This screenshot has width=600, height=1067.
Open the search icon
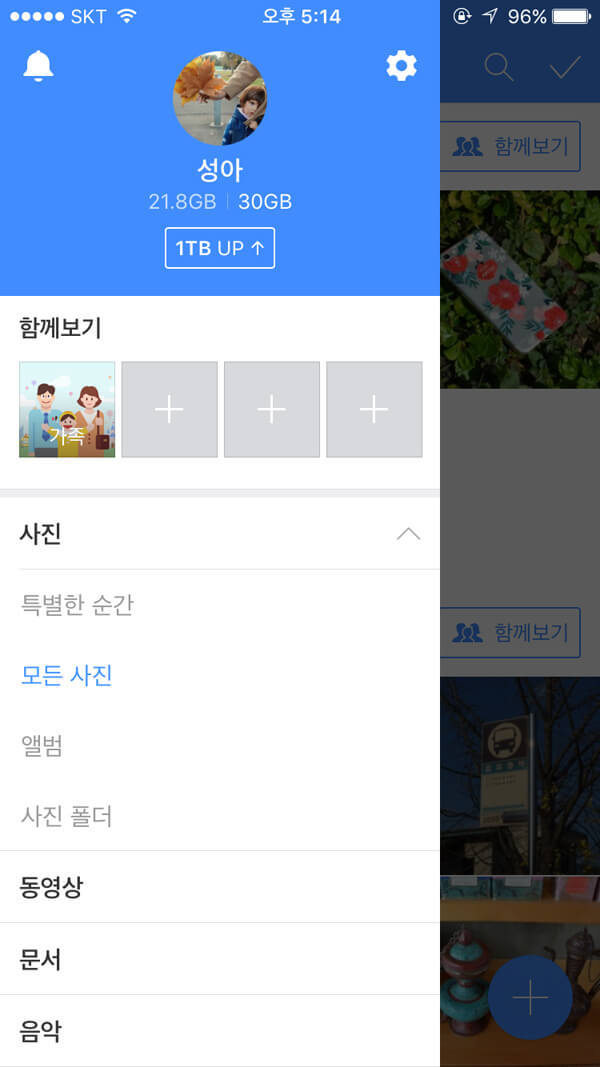click(x=498, y=67)
